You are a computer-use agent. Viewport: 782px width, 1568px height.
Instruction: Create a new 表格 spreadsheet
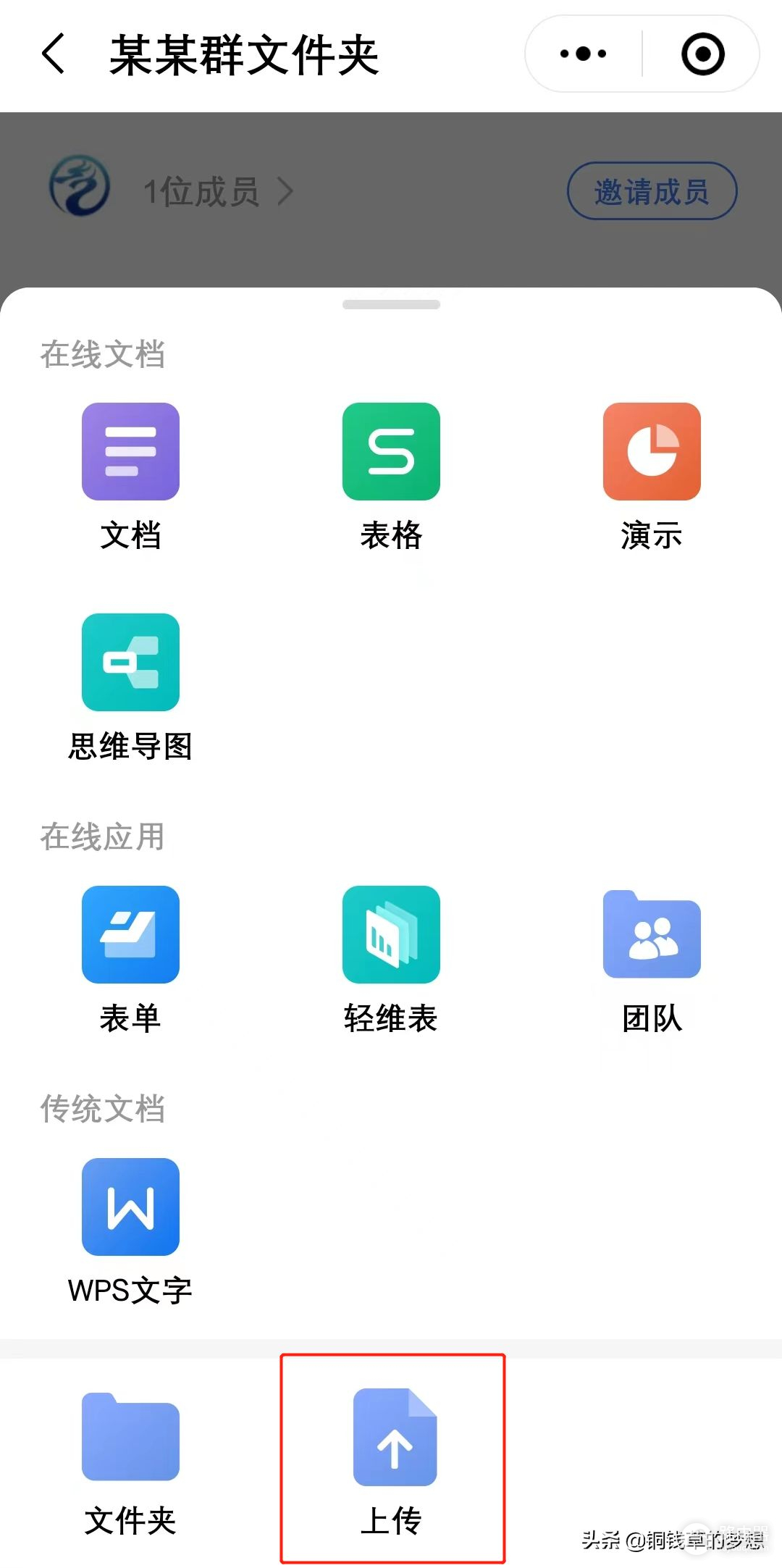(x=391, y=453)
